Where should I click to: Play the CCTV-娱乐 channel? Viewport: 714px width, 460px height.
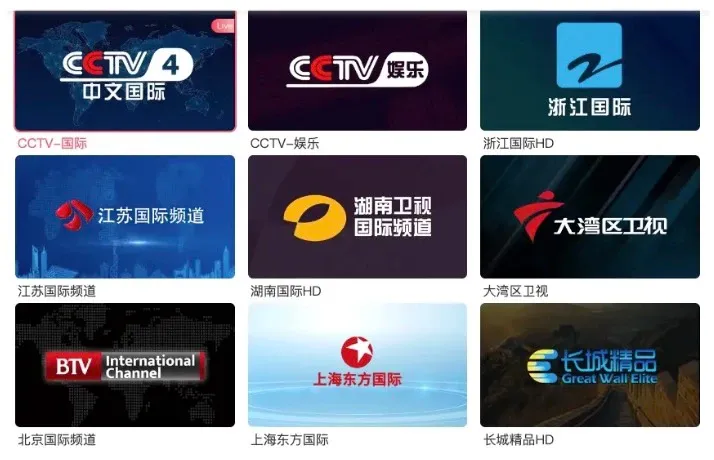click(x=357, y=70)
